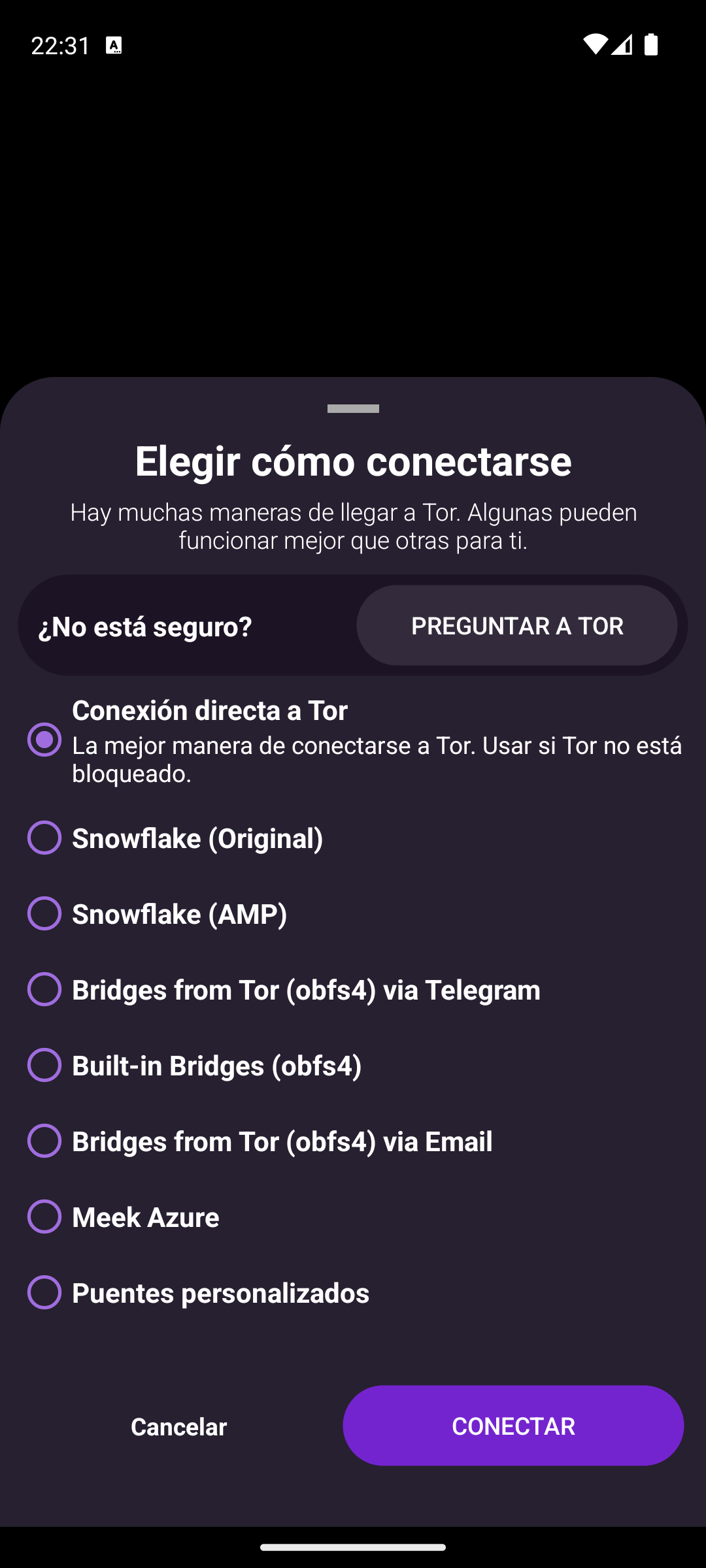The image size is (706, 1568).
Task: Select Bridges from Tor via Email
Action: [44, 1141]
